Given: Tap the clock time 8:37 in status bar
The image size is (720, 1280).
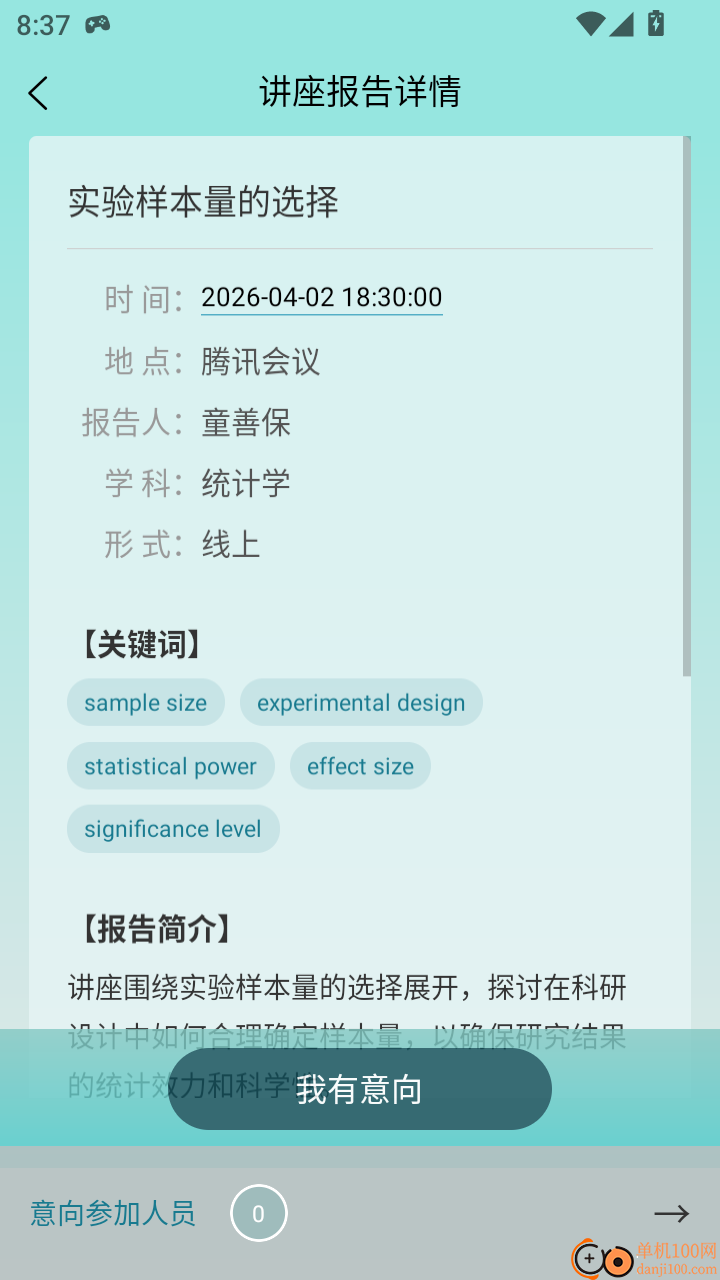Looking at the screenshot, I should point(42,23).
